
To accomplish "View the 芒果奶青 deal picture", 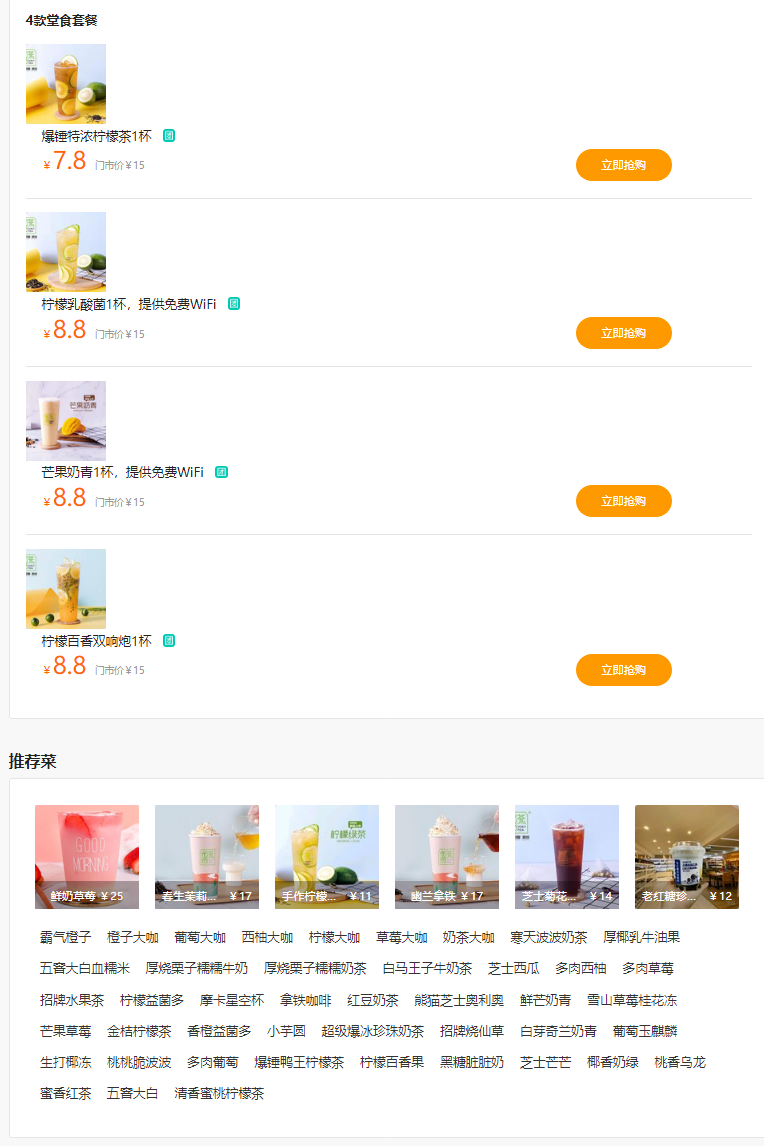I will coord(66,421).
